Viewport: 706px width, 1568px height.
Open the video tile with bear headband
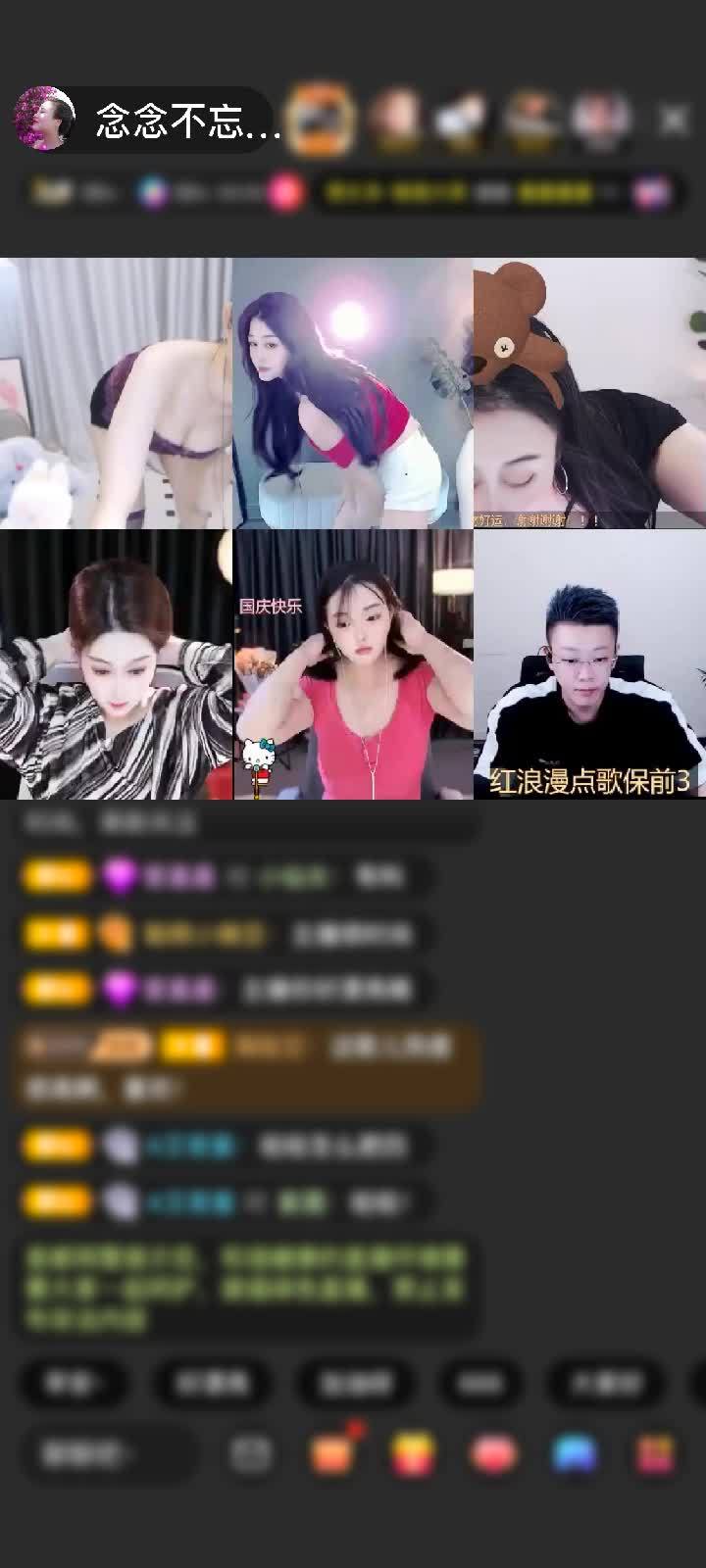[588, 392]
